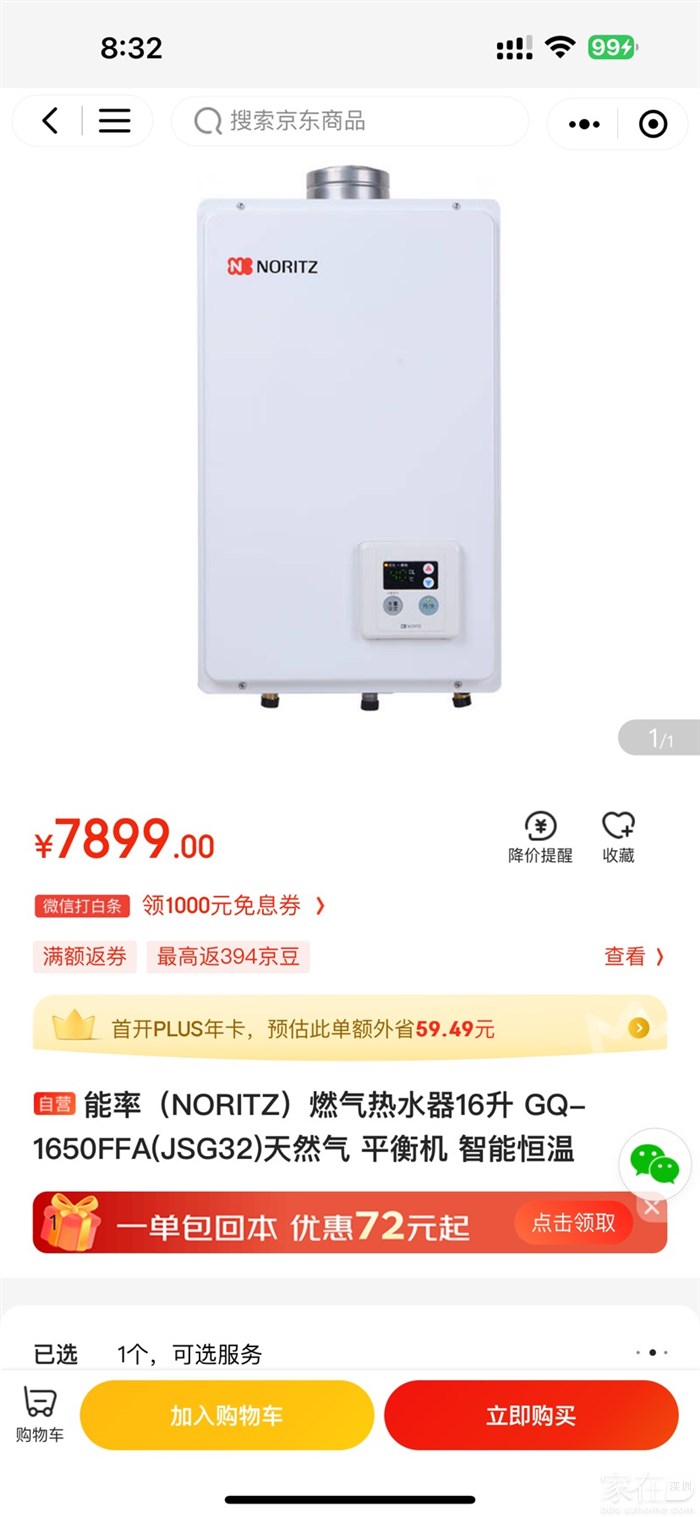Dismiss the 一单包回本 promotional banner
This screenshot has width=700, height=1517.
click(652, 1207)
